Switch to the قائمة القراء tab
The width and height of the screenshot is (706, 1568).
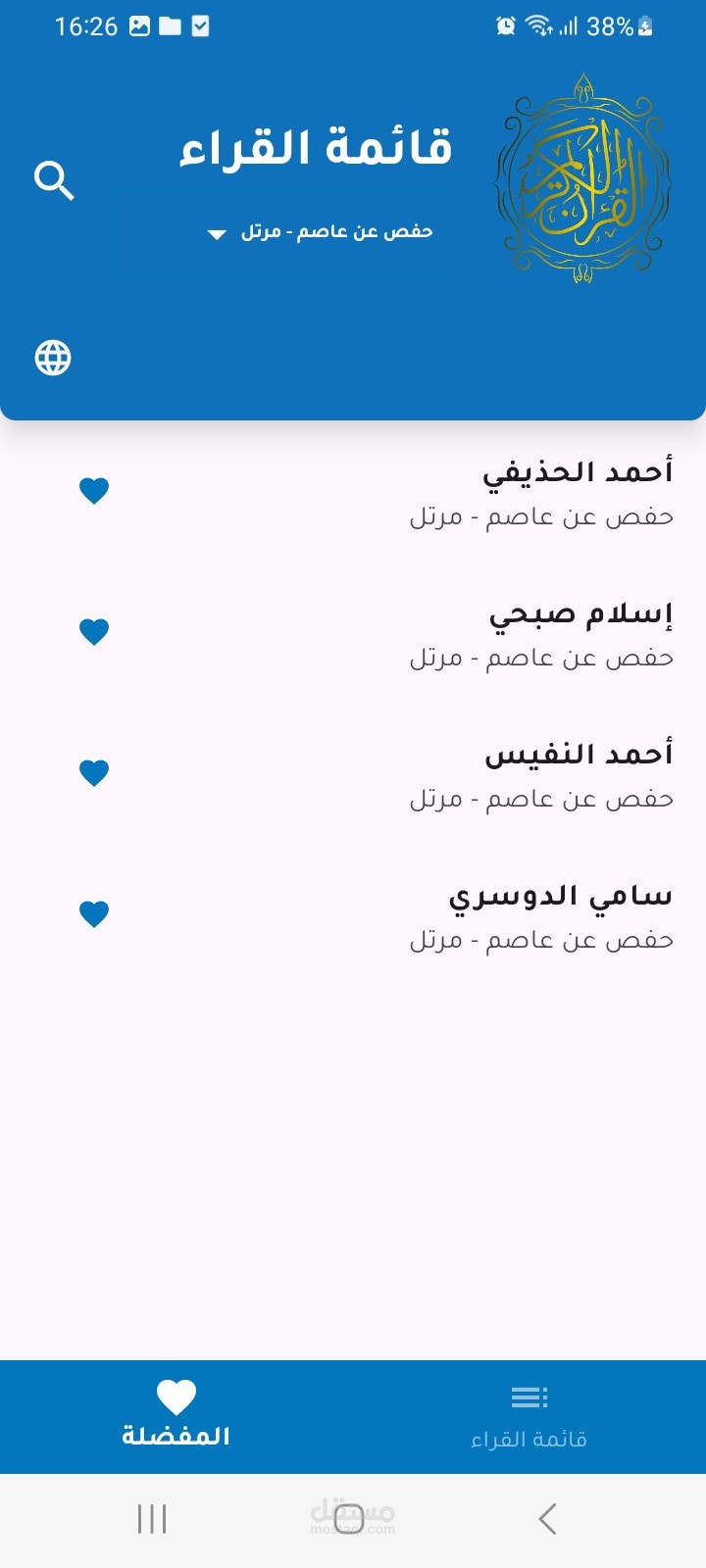point(529,1417)
